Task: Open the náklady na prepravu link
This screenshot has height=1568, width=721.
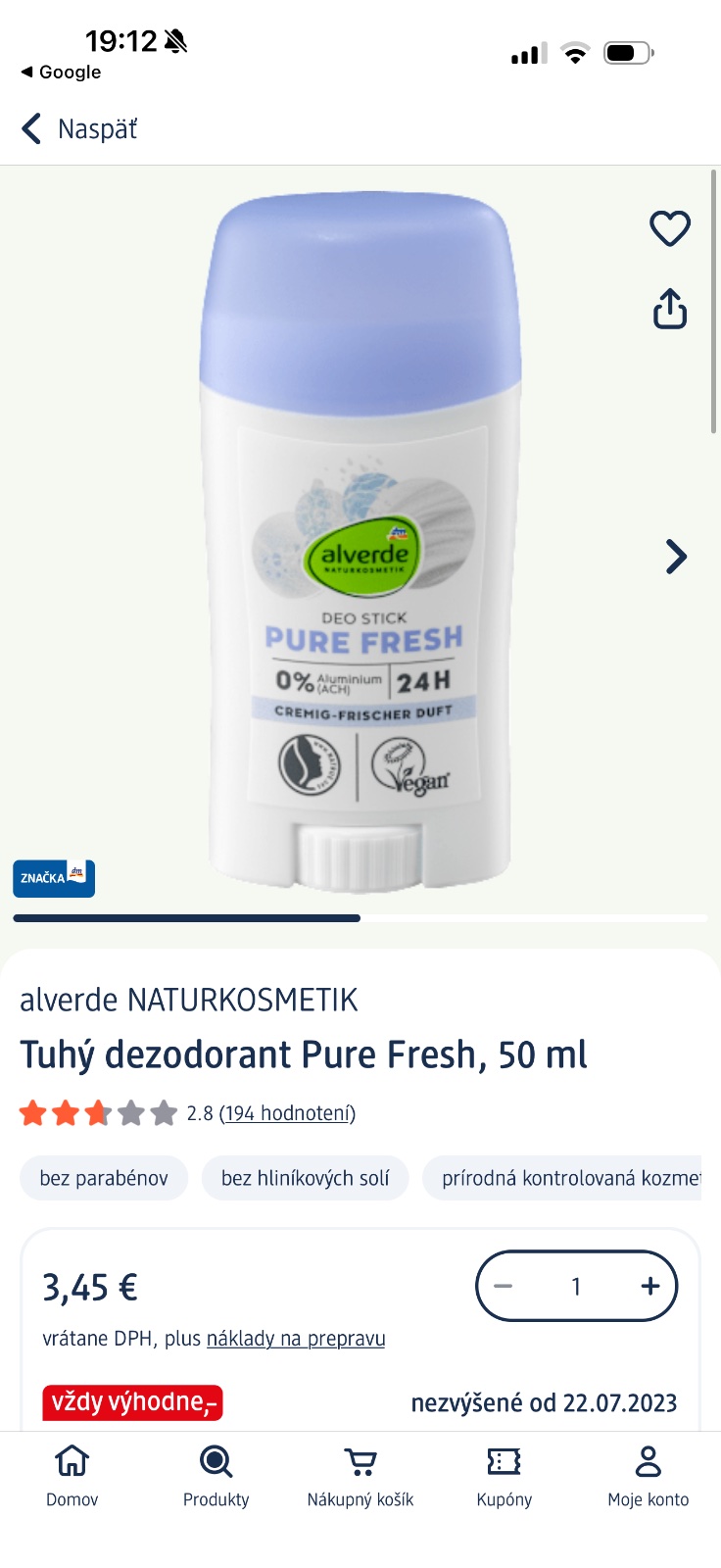Action: (x=296, y=1339)
